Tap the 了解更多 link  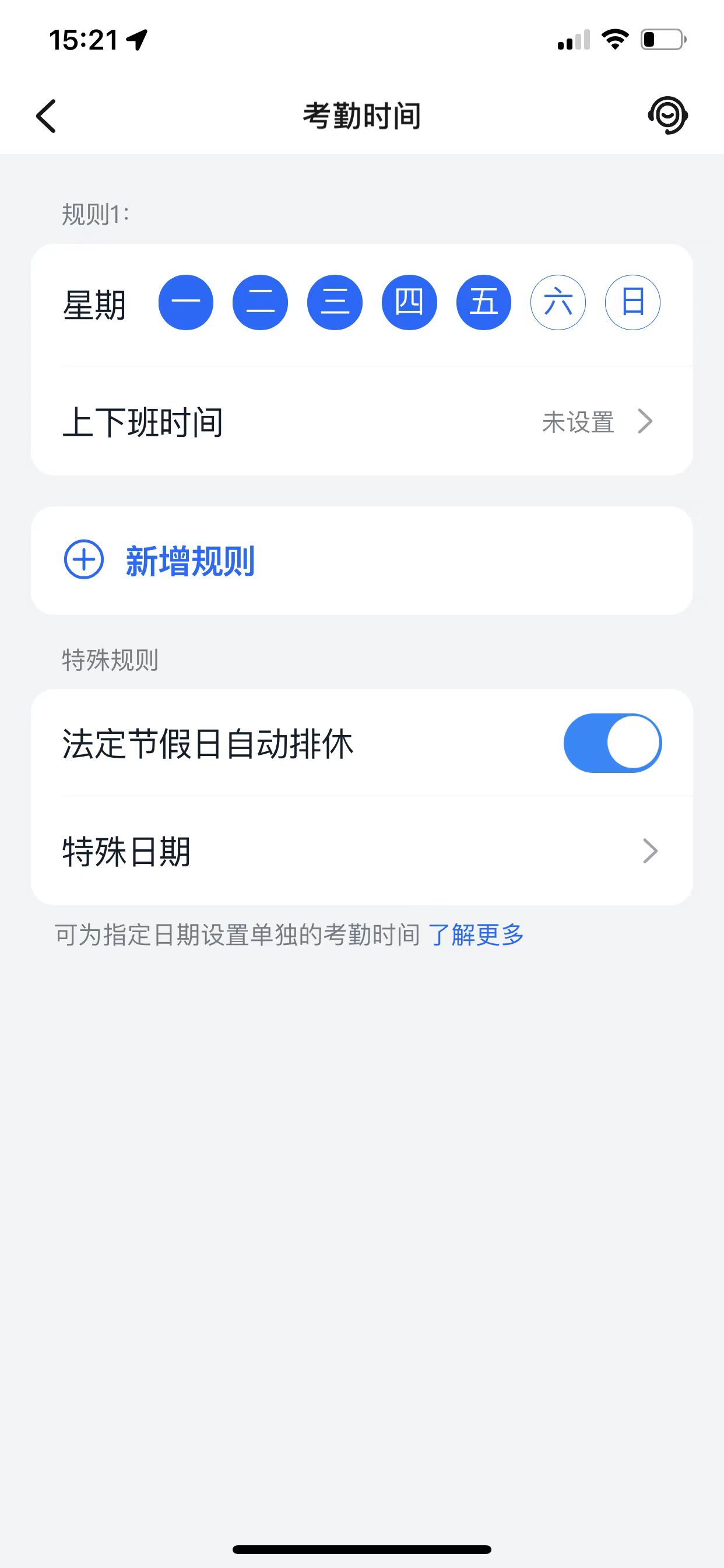476,935
